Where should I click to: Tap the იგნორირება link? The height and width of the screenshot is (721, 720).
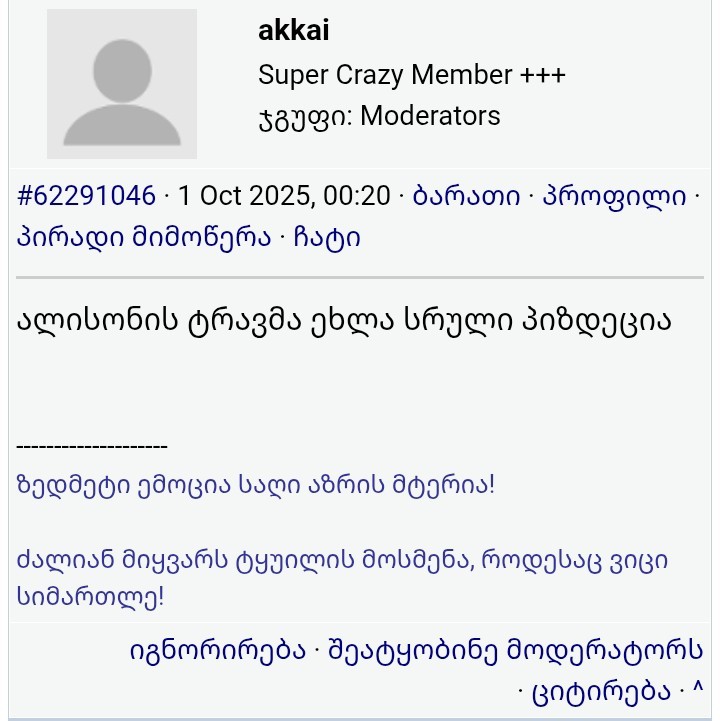click(x=217, y=649)
